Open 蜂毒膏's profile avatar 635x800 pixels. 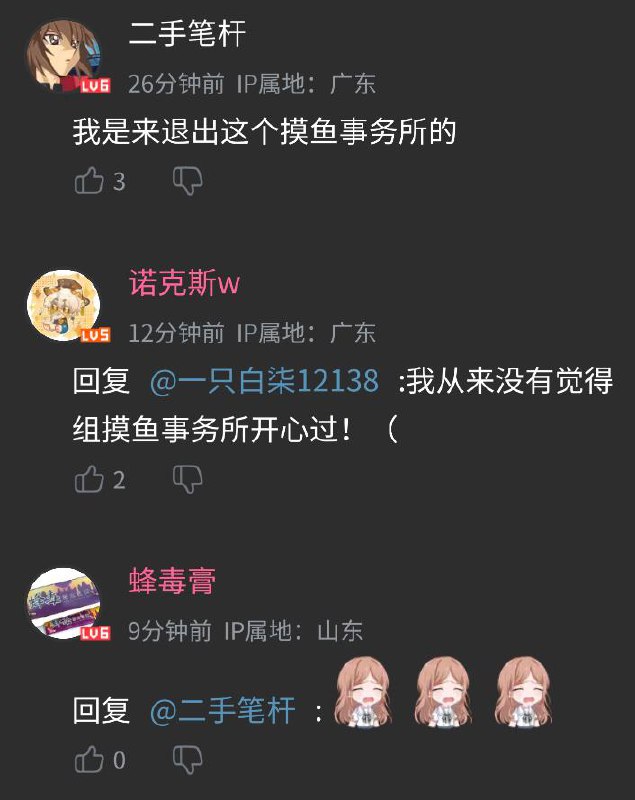(x=62, y=602)
